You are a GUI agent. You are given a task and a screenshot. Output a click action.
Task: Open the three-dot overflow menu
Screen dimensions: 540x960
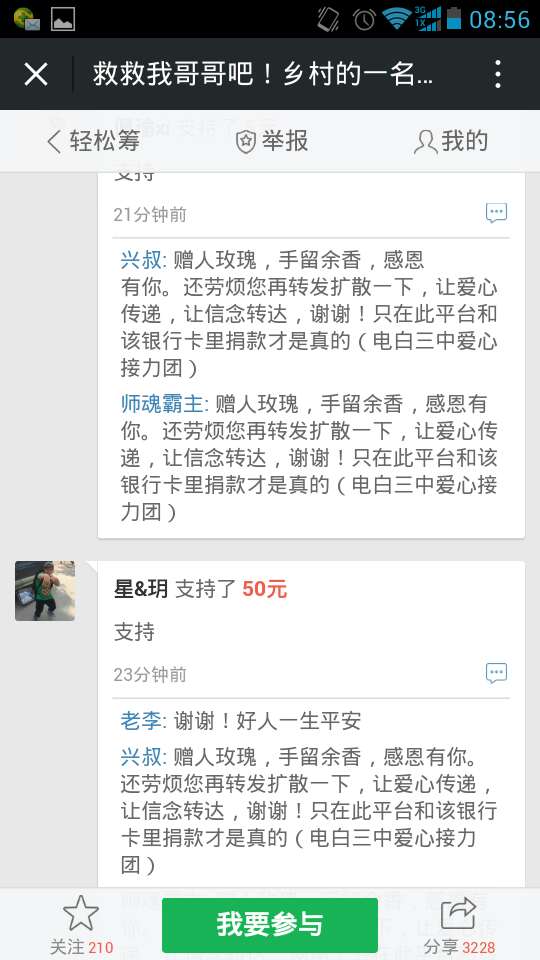coord(498,75)
